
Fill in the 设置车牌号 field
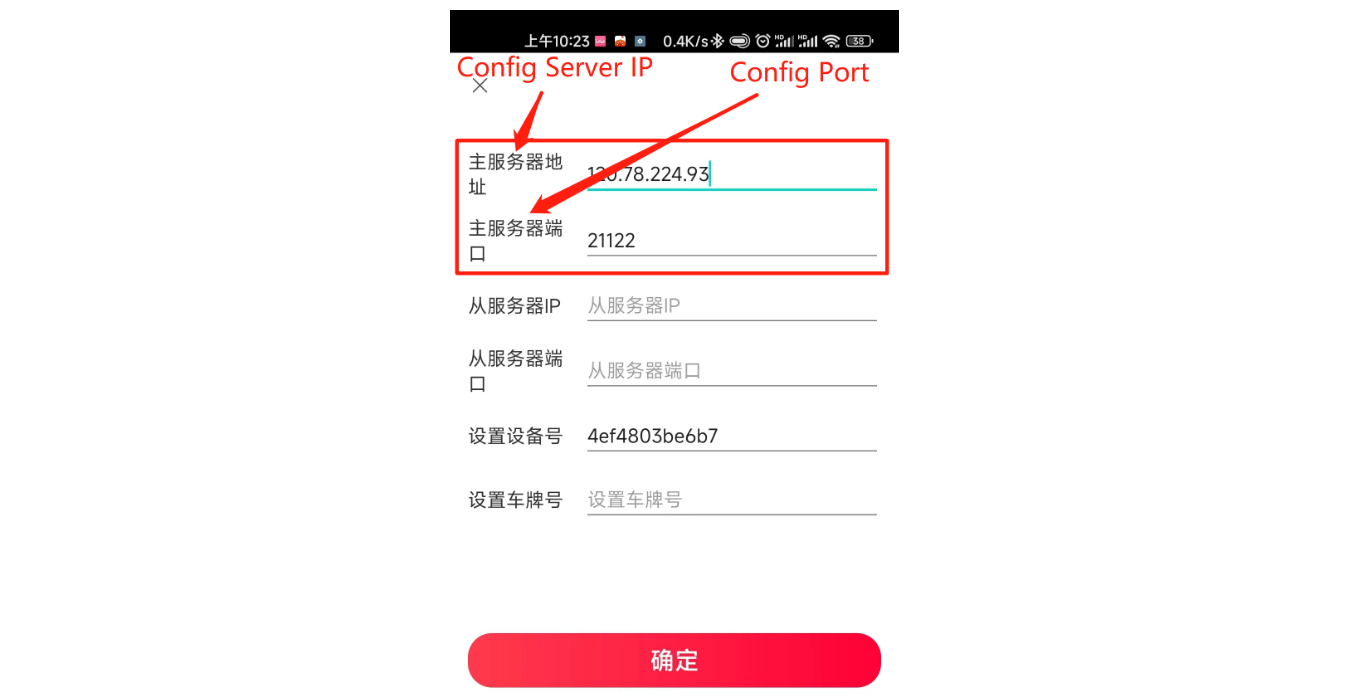730,500
